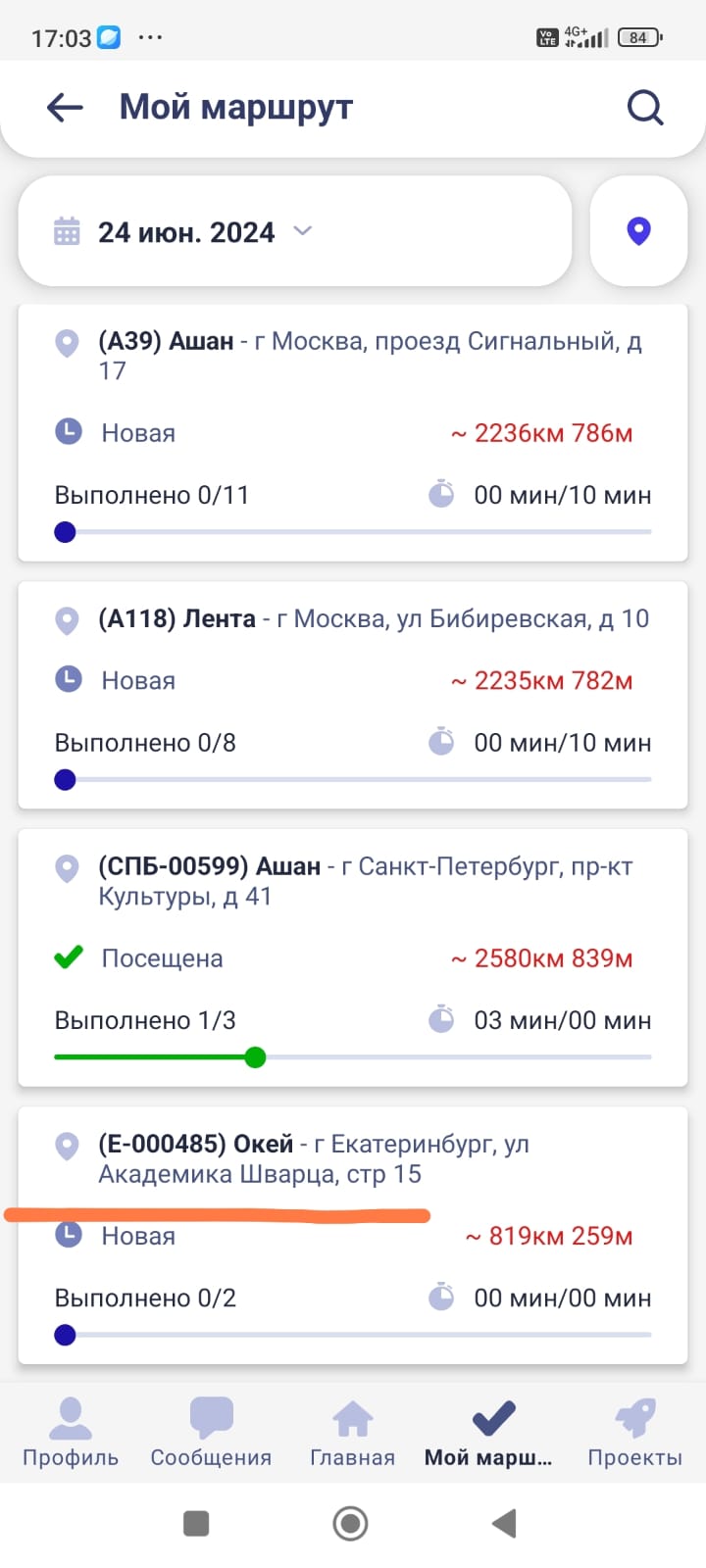
Task: Go back using the top arrow
Action: 65,108
